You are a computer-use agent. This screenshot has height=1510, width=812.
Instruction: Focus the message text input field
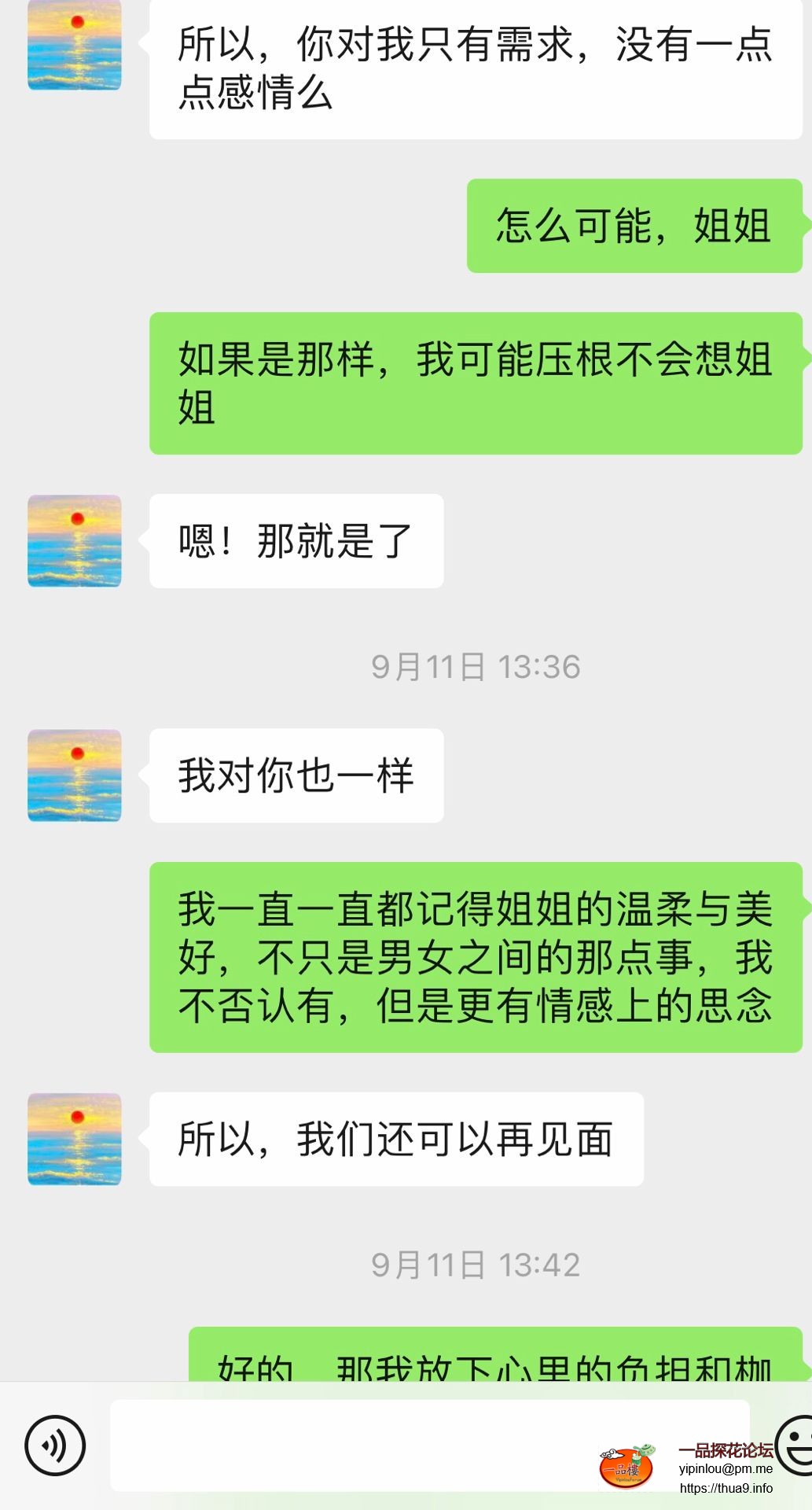(354, 1445)
